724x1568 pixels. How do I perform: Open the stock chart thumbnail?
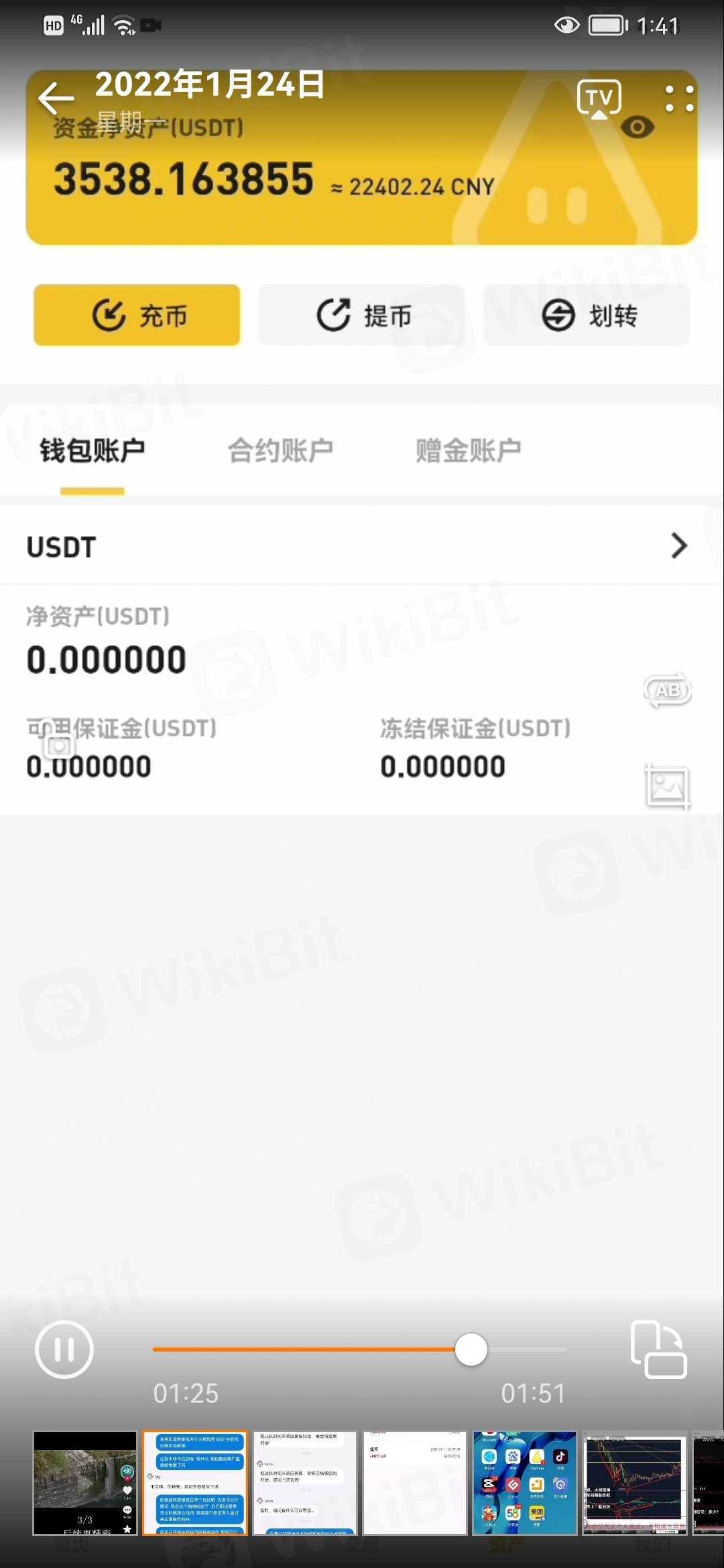pos(635,1483)
